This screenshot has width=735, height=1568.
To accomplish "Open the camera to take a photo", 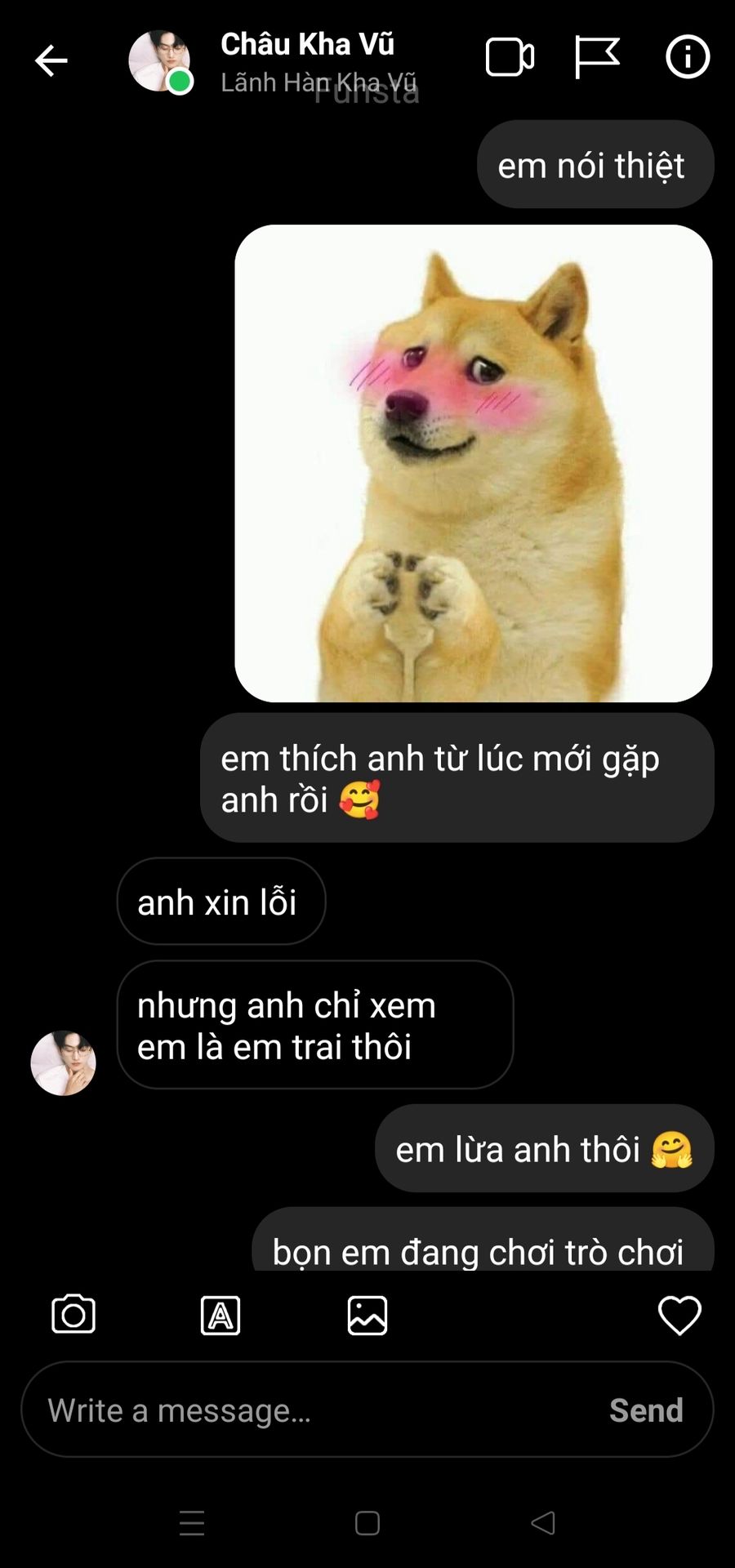I will pos(73,1315).
